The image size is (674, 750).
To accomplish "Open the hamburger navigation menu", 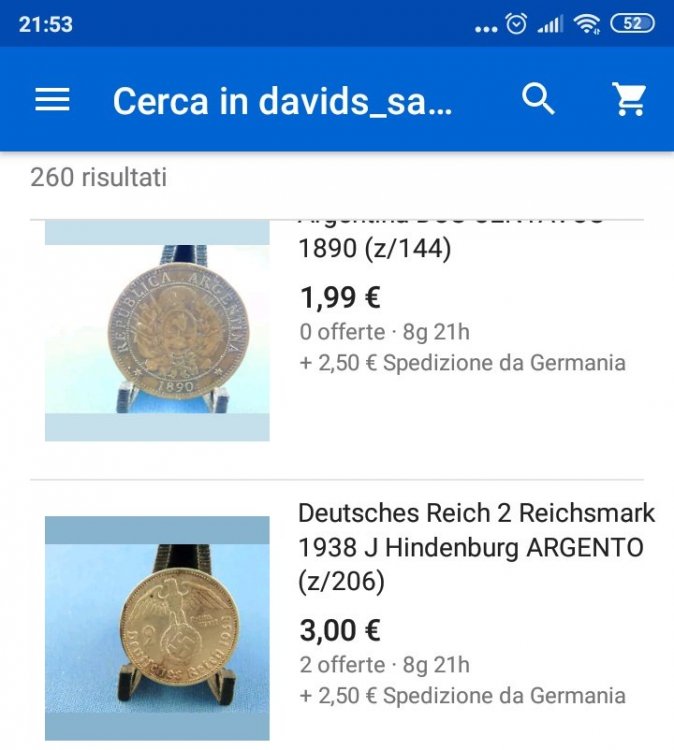I will point(52,100).
